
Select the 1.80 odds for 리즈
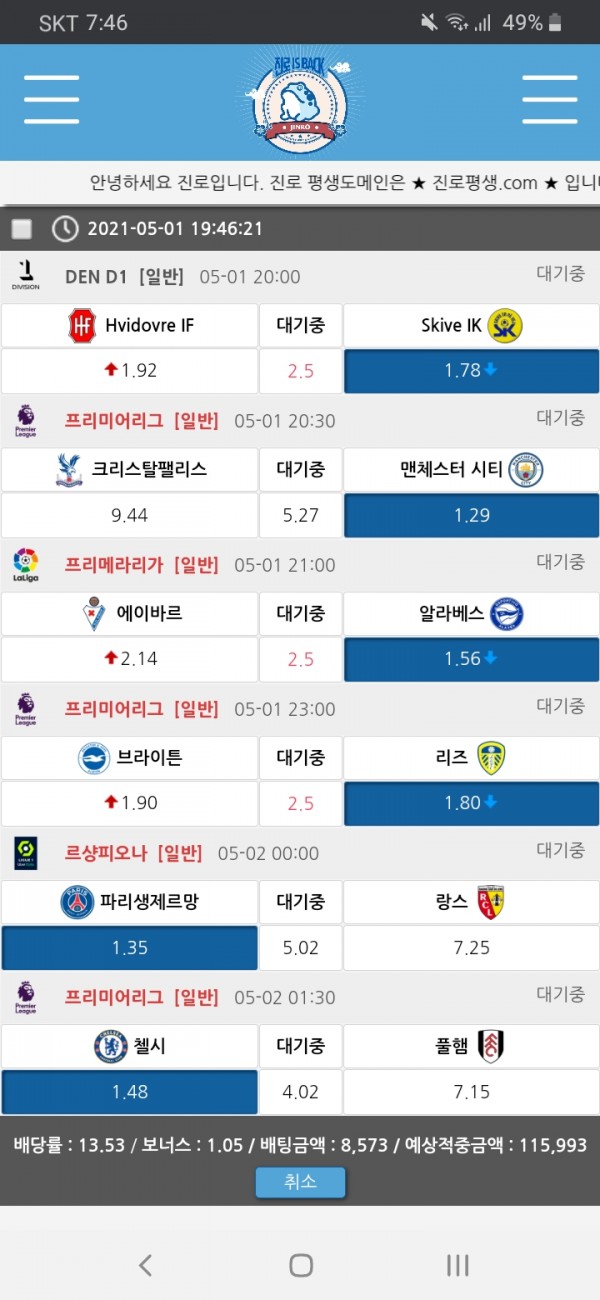click(471, 803)
